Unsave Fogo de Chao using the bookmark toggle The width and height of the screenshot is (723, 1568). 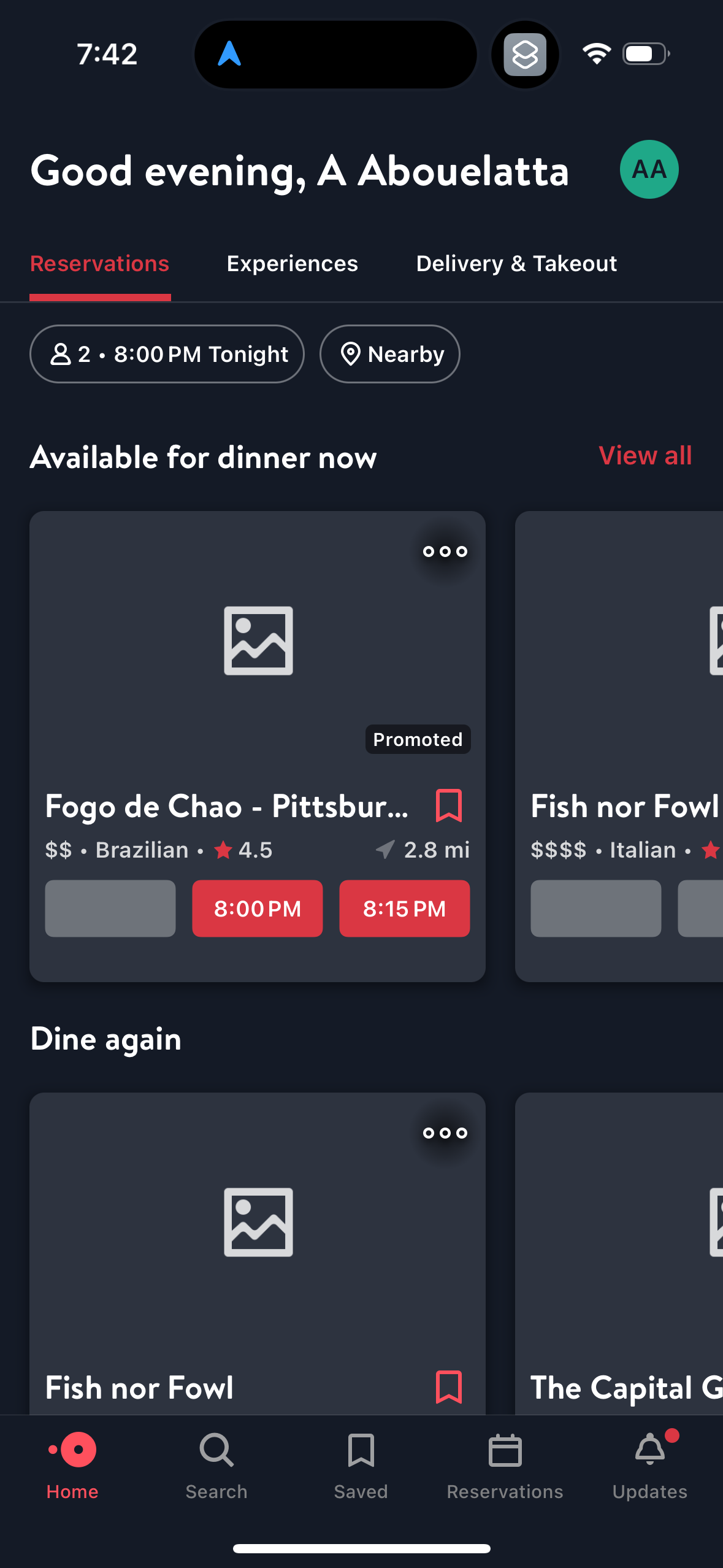coord(448,807)
